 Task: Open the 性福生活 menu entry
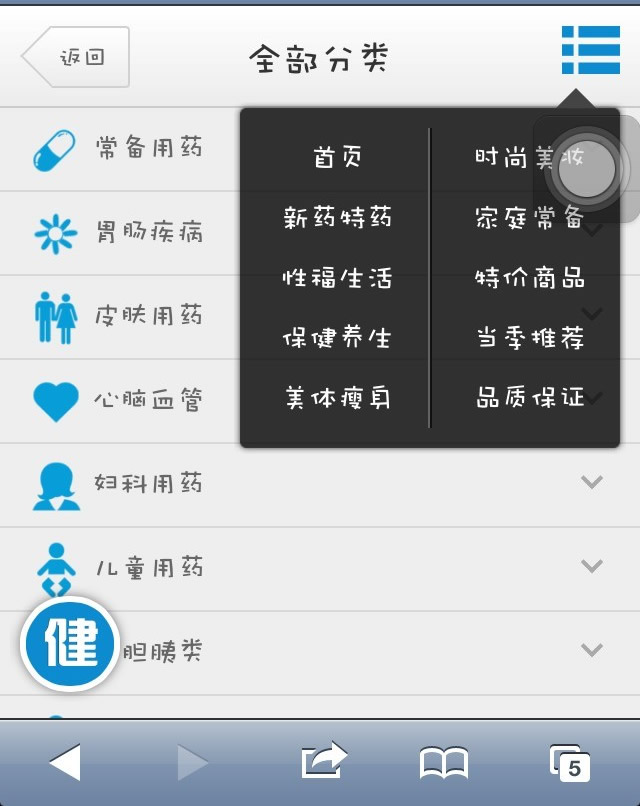click(337, 278)
